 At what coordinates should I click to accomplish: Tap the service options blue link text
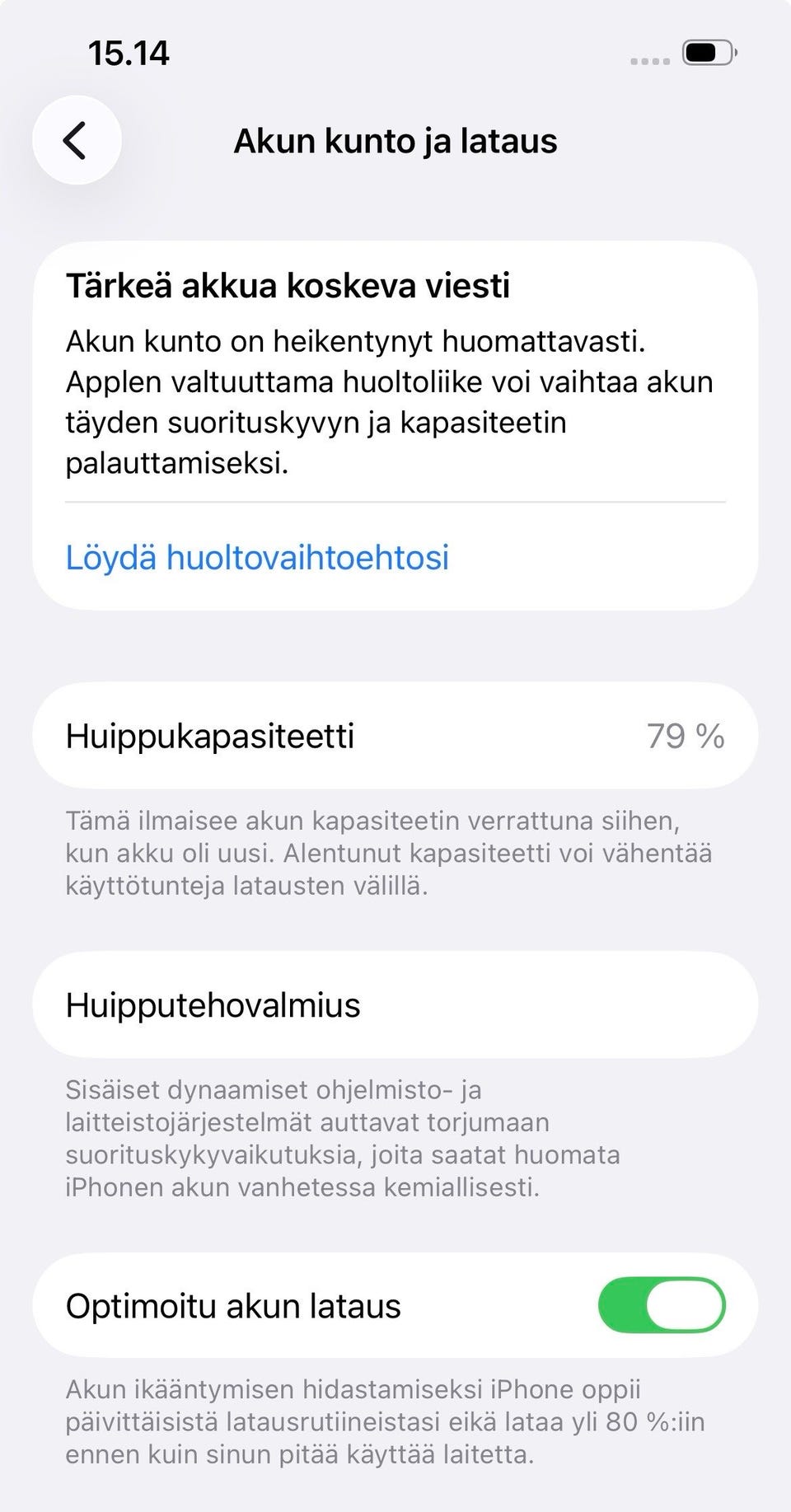[x=256, y=559]
